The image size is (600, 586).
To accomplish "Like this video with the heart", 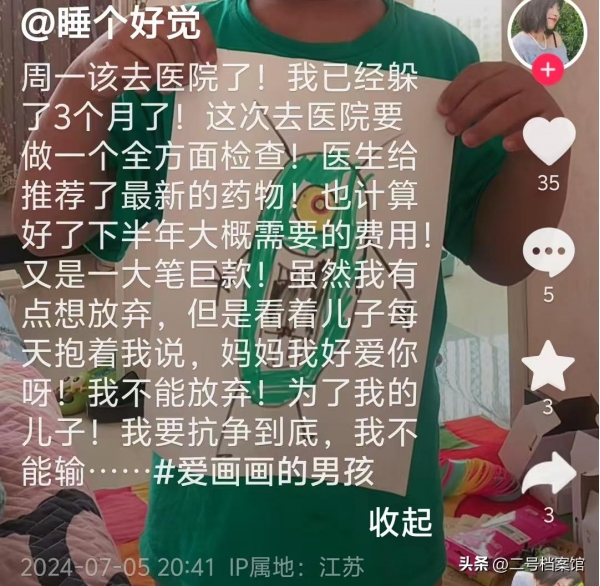I will tap(549, 141).
